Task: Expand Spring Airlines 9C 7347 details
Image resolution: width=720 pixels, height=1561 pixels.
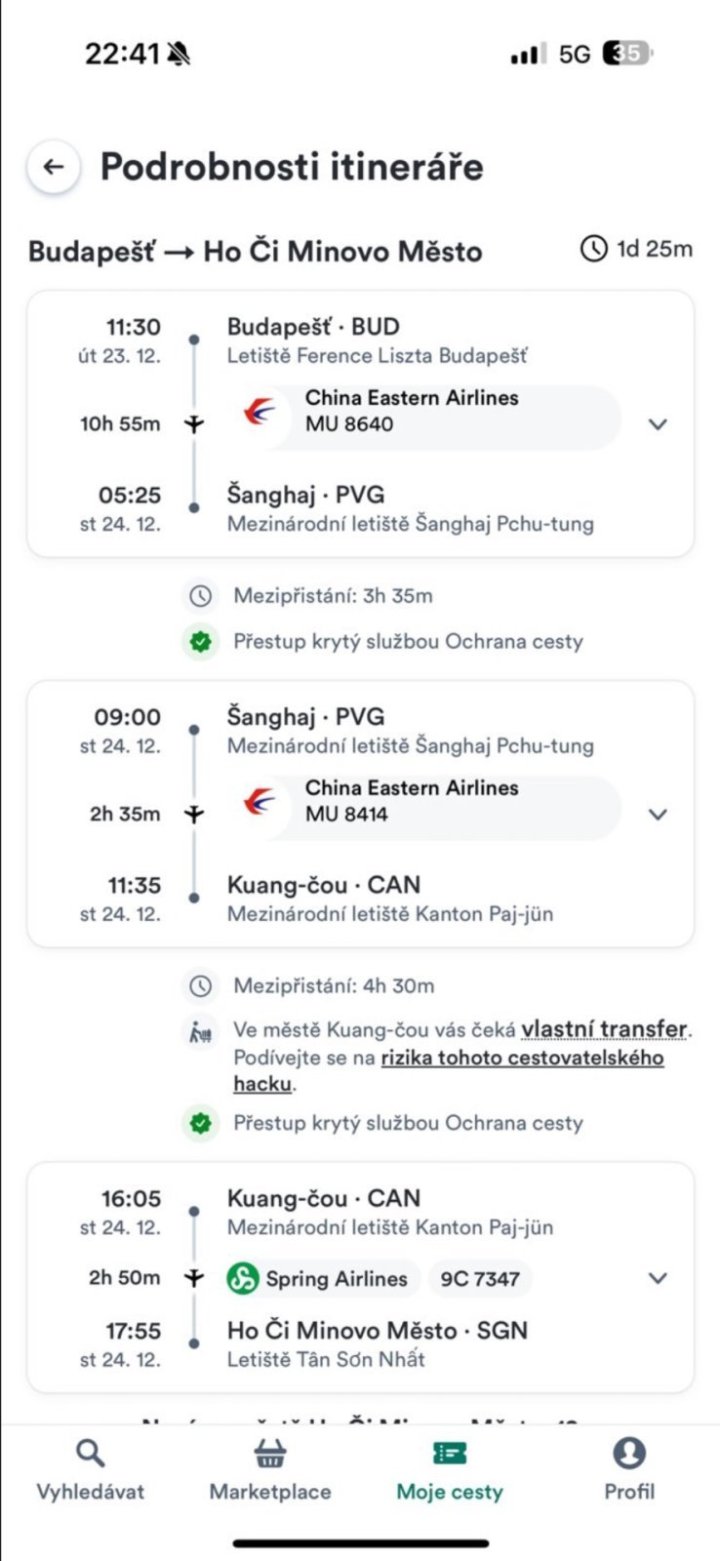Action: [657, 1278]
